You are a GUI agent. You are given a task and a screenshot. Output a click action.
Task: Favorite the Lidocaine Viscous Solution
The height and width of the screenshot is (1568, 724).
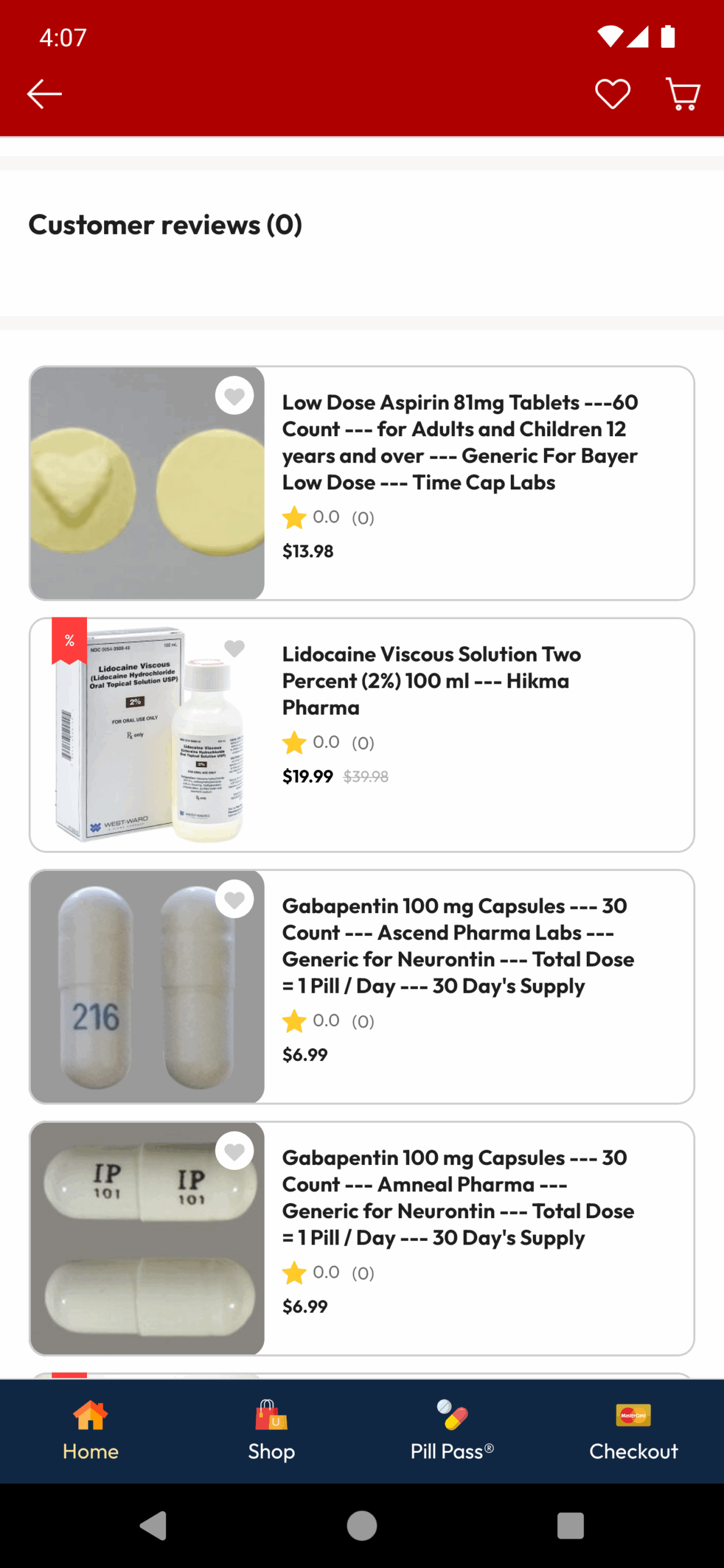[234, 648]
